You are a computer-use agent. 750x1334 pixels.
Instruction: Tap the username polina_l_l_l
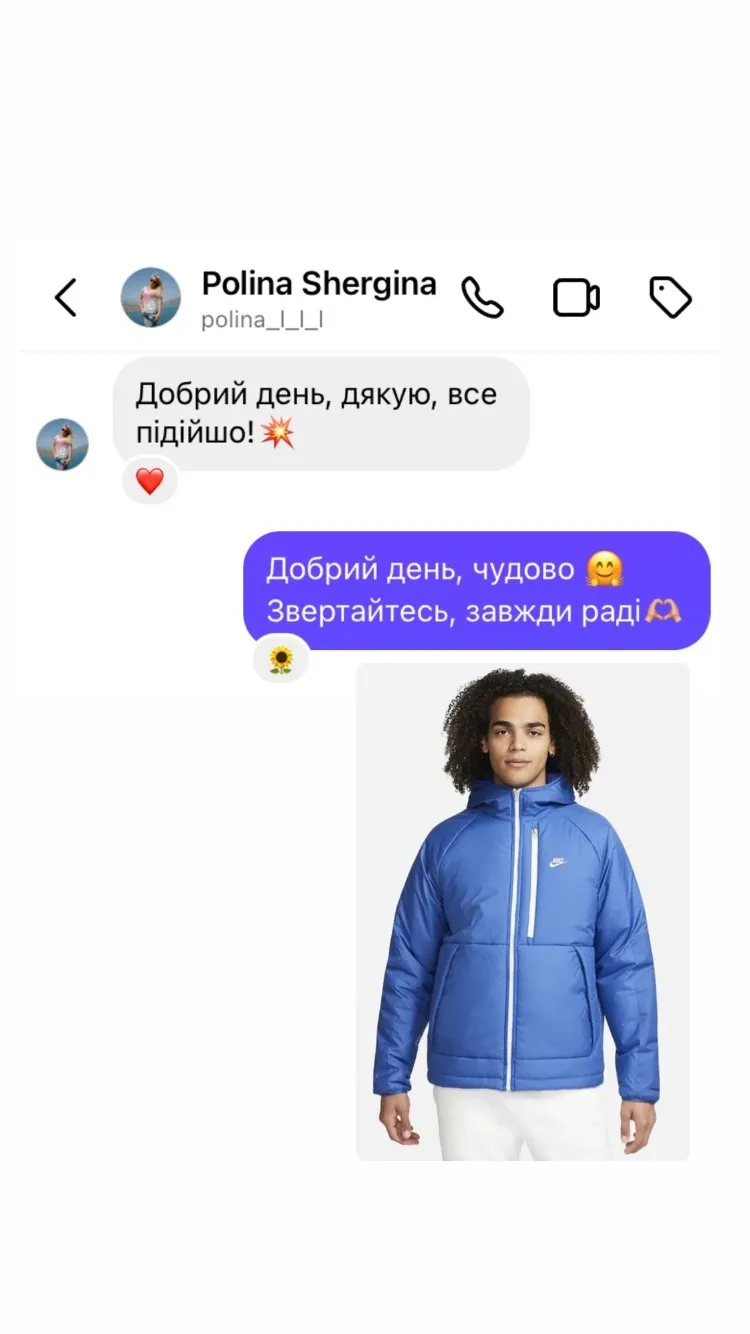tap(262, 318)
